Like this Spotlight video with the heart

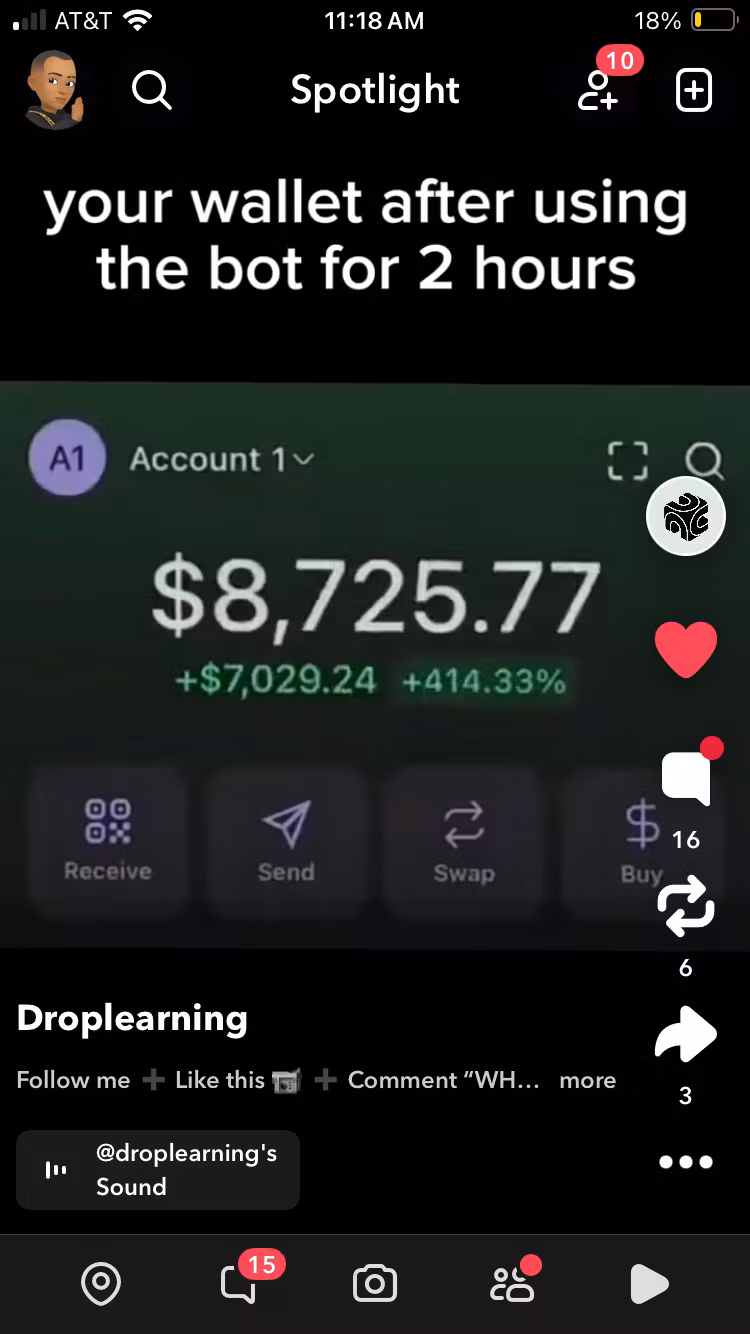point(686,649)
